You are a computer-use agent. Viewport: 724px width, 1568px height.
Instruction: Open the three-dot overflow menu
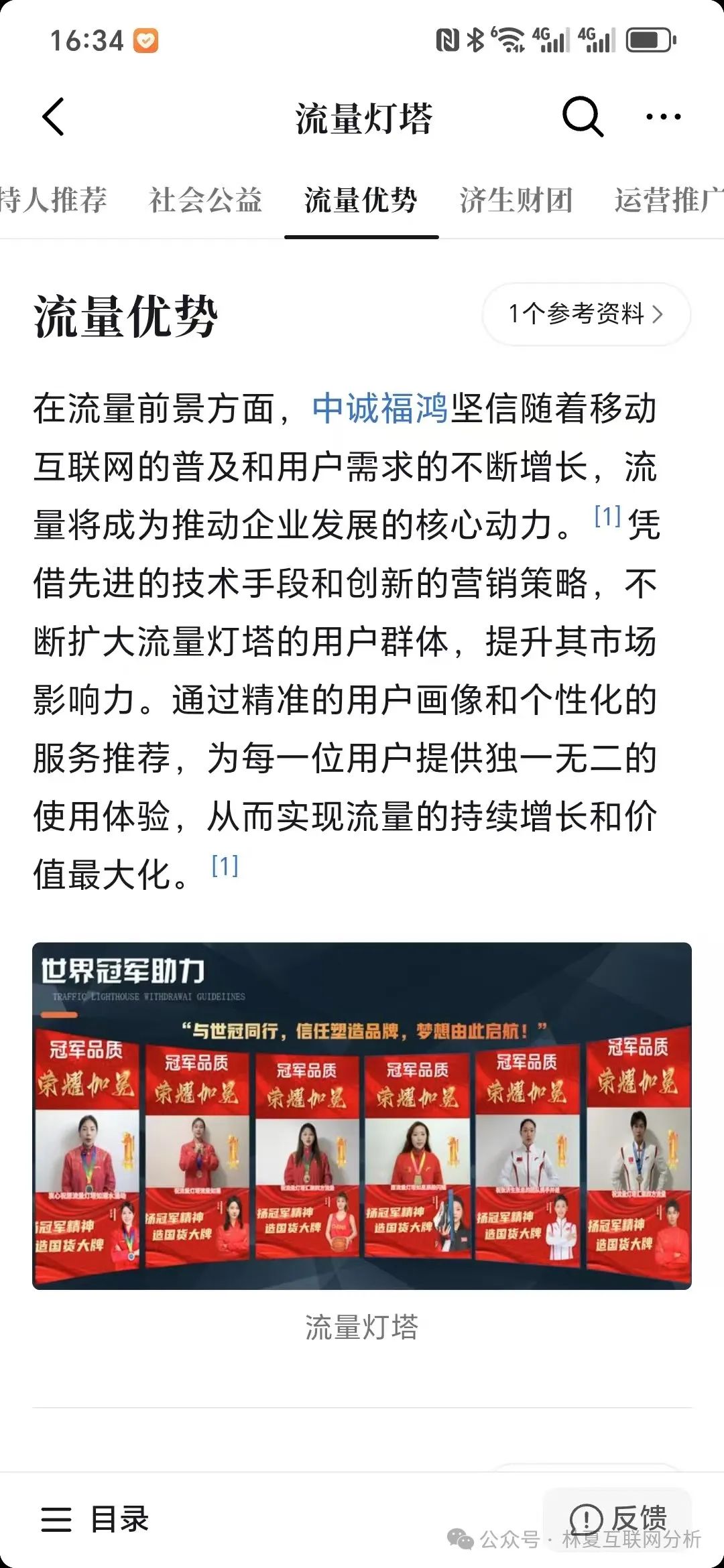[x=663, y=117]
